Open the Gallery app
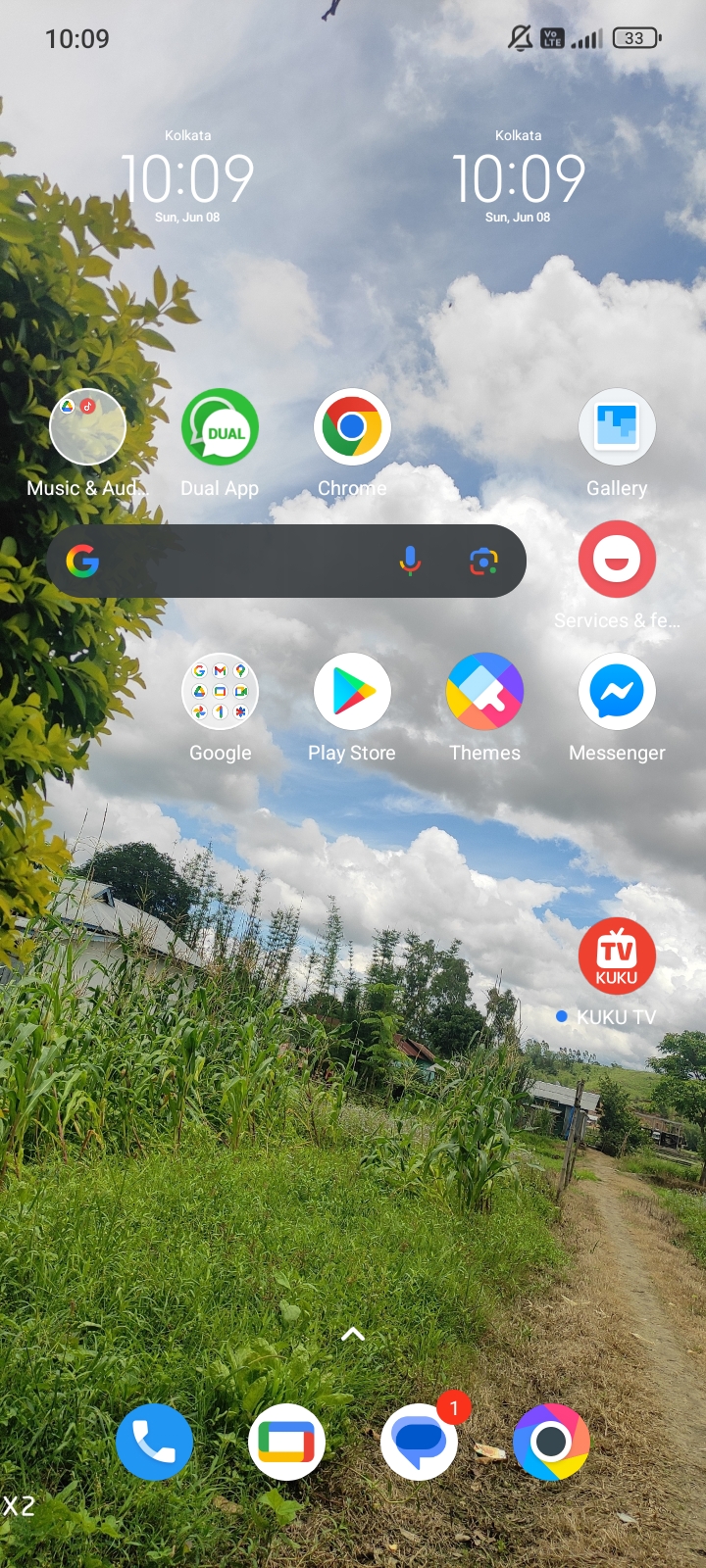706x1568 pixels. point(617,427)
